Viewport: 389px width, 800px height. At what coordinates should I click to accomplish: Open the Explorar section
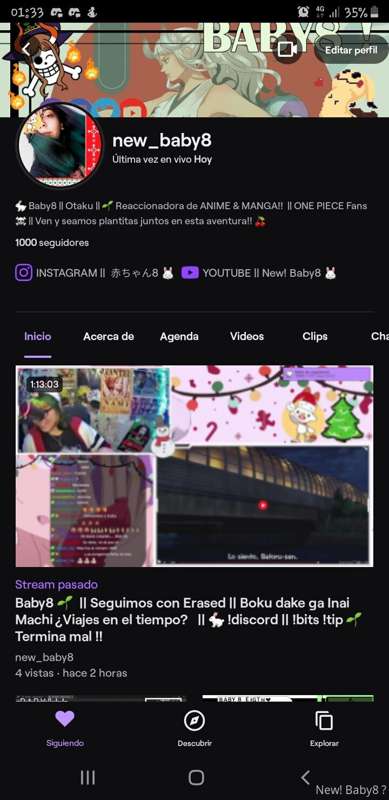(324, 729)
